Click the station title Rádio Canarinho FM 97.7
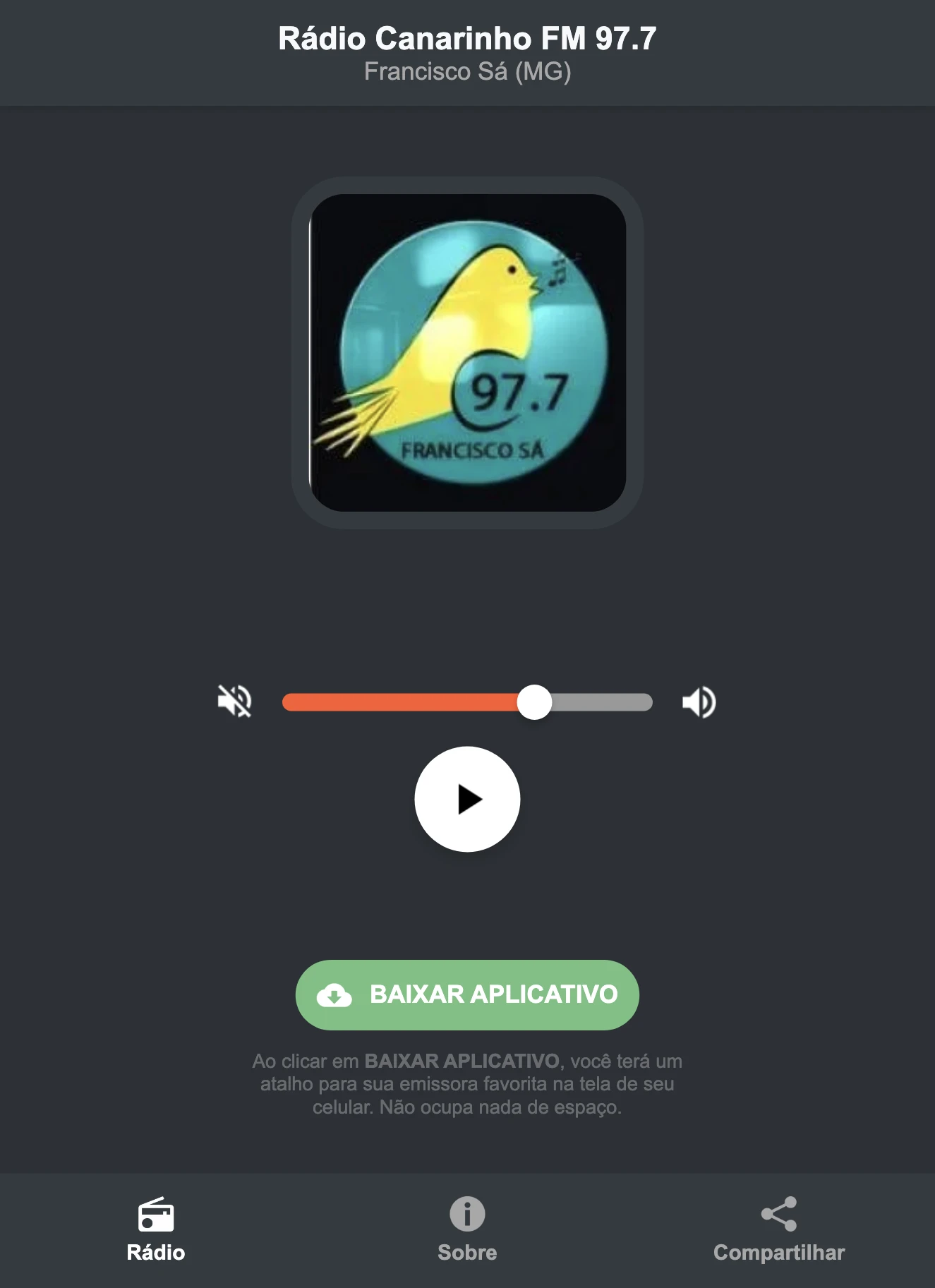 [x=467, y=40]
